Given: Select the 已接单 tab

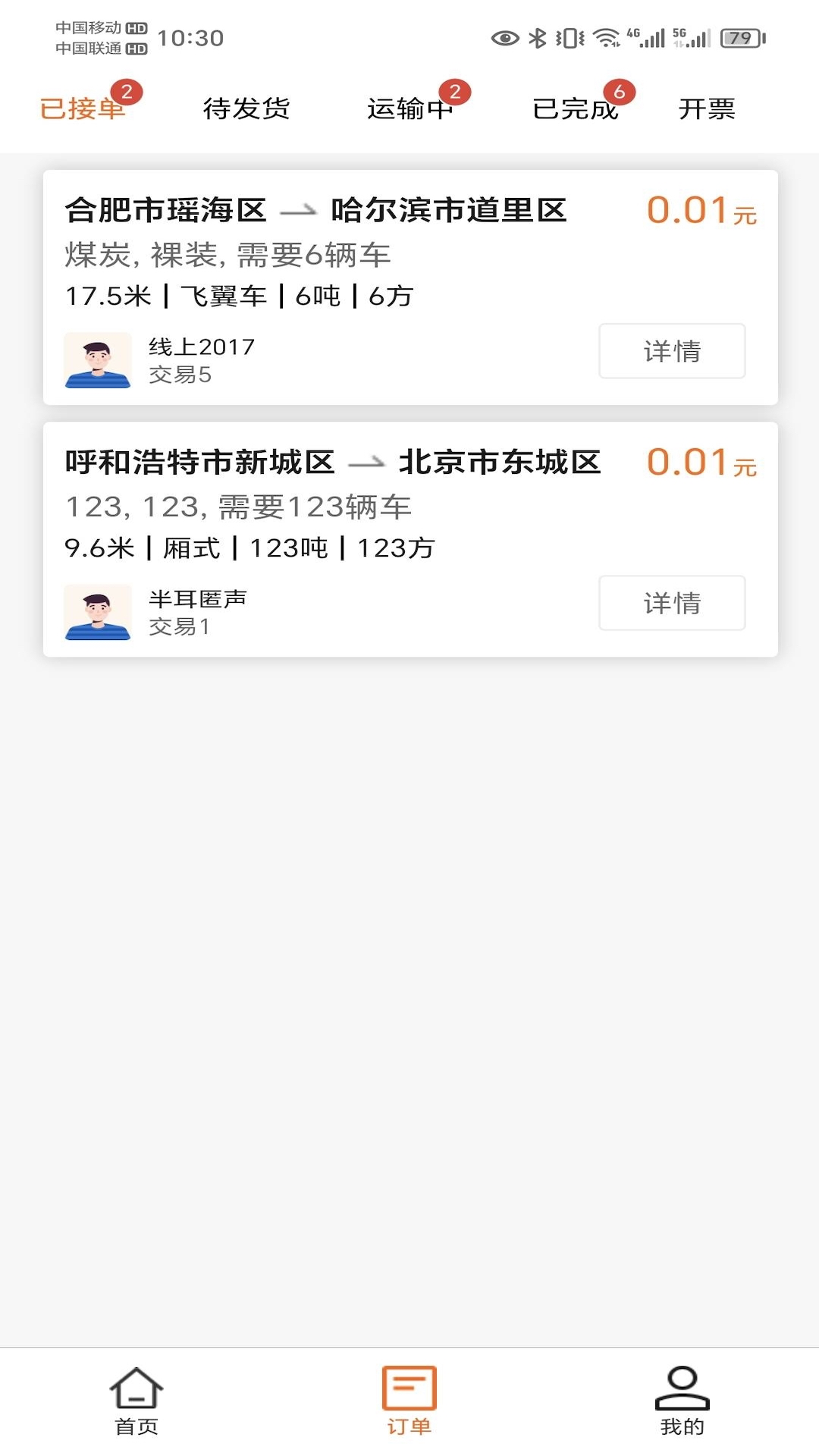Looking at the screenshot, I should (82, 109).
